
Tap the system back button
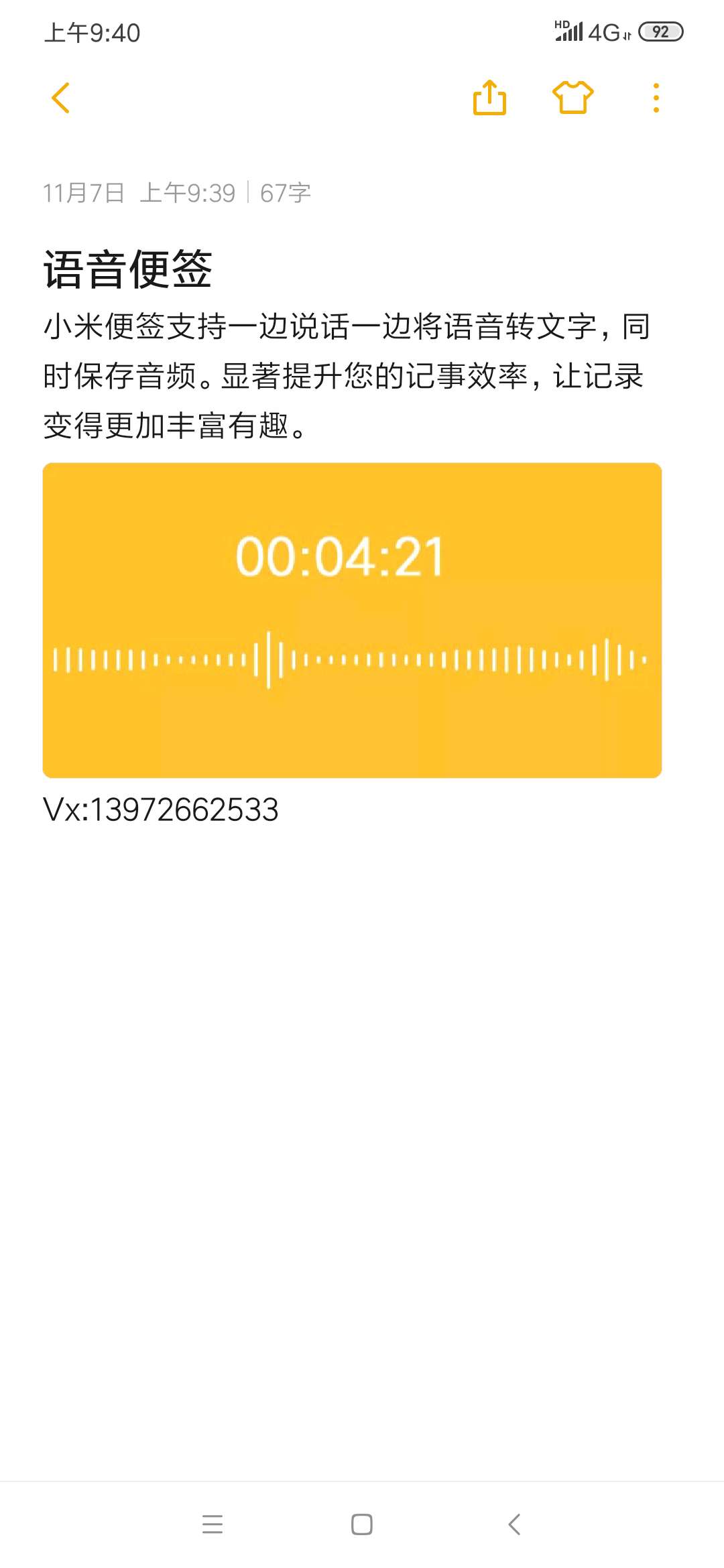coord(514,1524)
